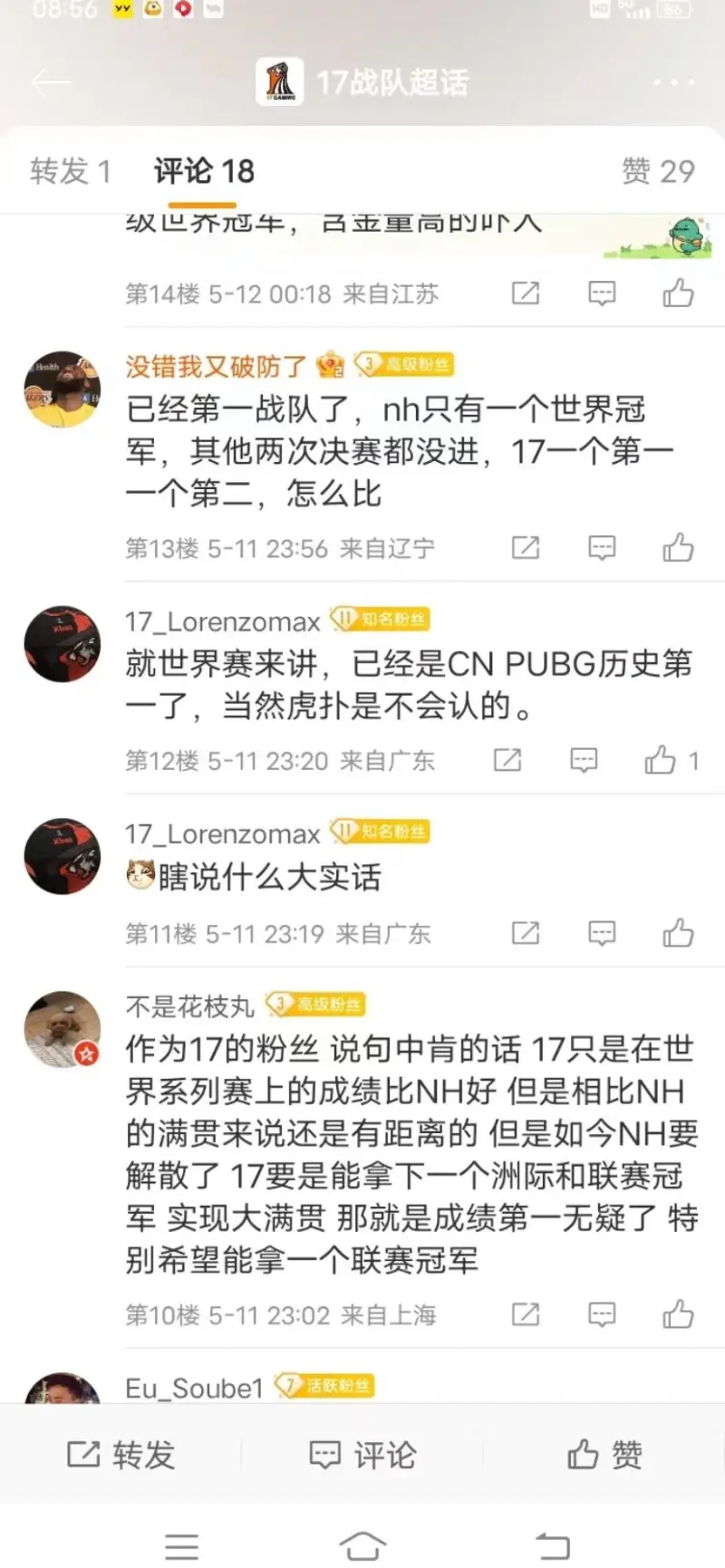Like 不是花枝丸's 第10楼 comment
This screenshot has height=1568, width=725.
(678, 1314)
